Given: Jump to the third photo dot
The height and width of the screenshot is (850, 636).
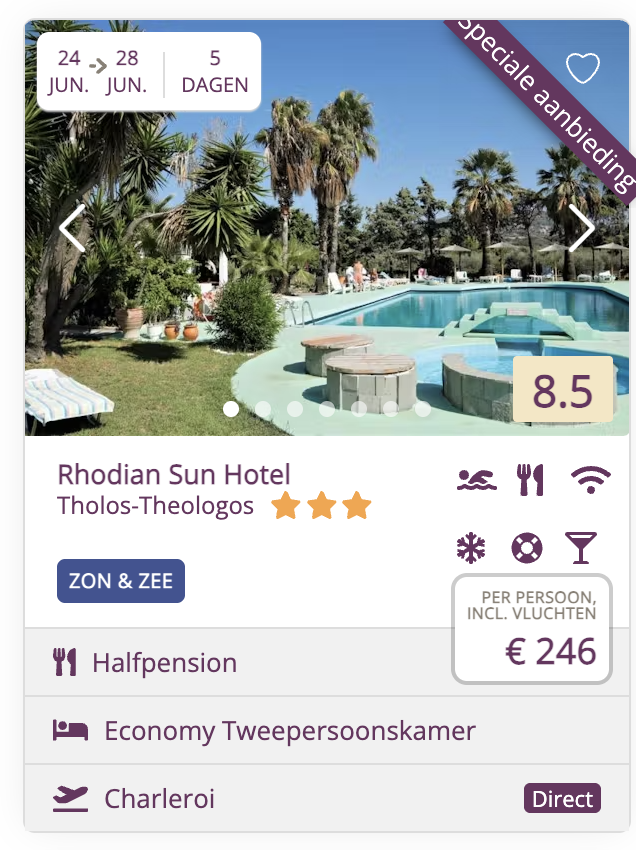Looking at the screenshot, I should point(295,409).
